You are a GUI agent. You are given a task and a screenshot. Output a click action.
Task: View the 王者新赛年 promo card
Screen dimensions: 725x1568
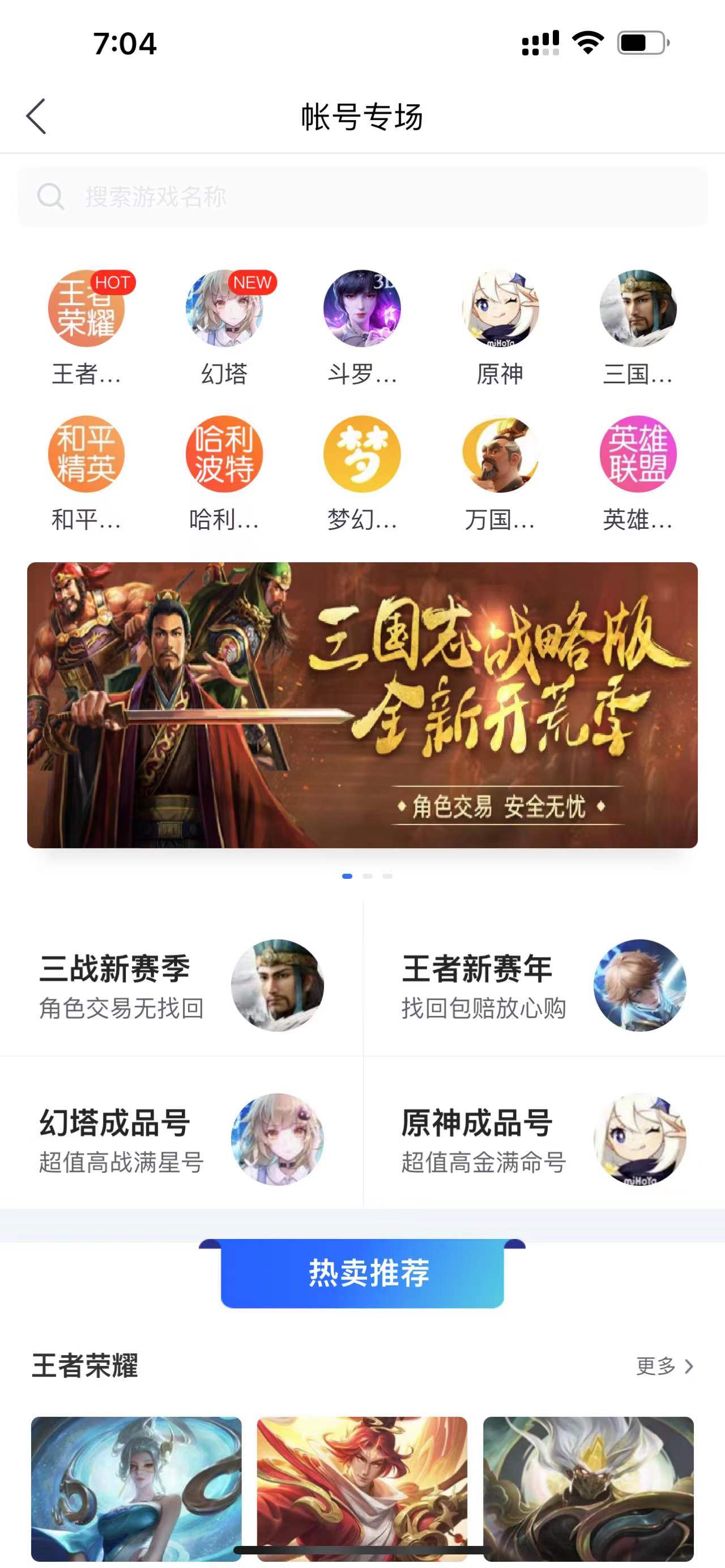click(x=544, y=985)
